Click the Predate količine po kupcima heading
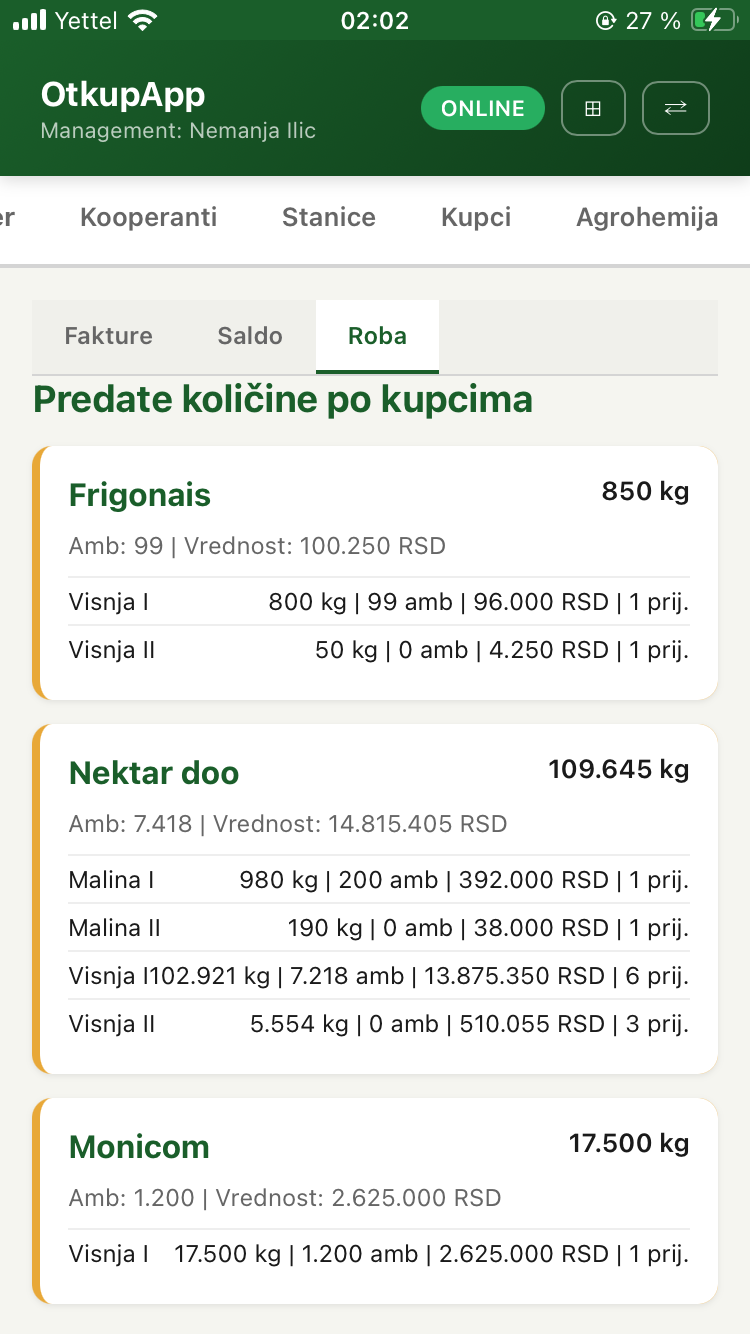Screen dimensions: 750x1334 point(283,398)
